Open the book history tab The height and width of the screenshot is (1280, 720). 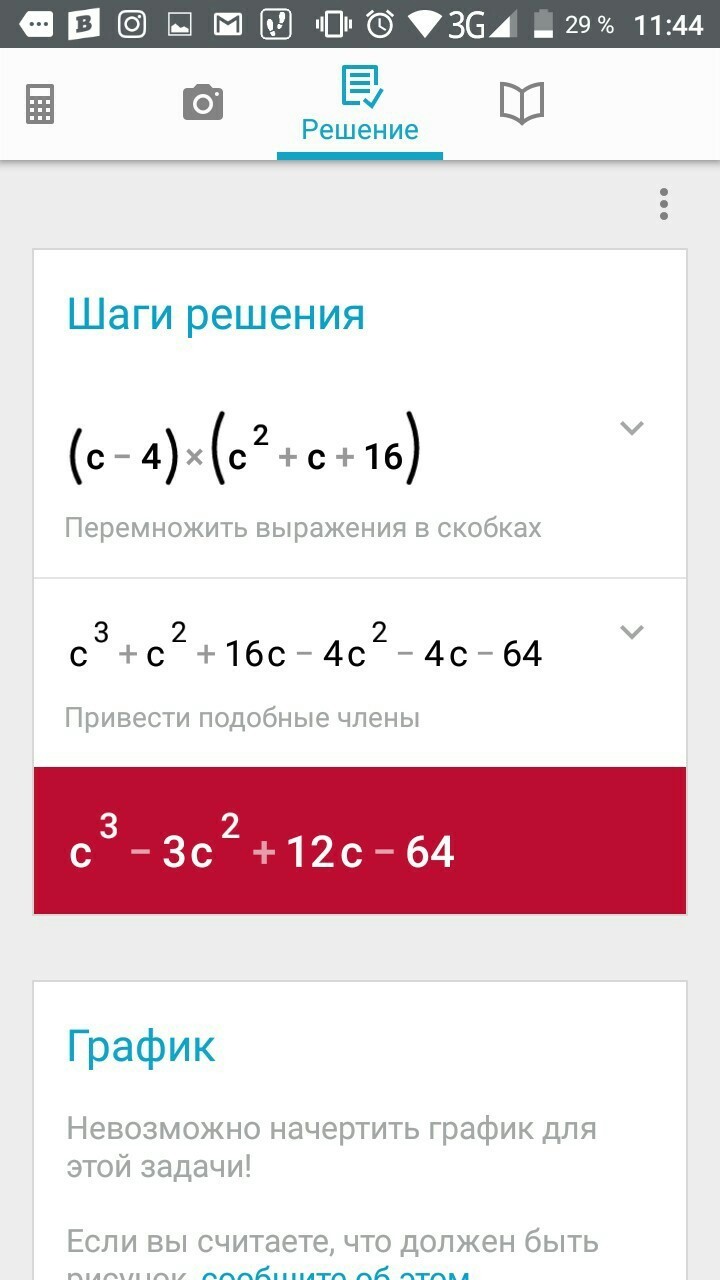click(521, 103)
